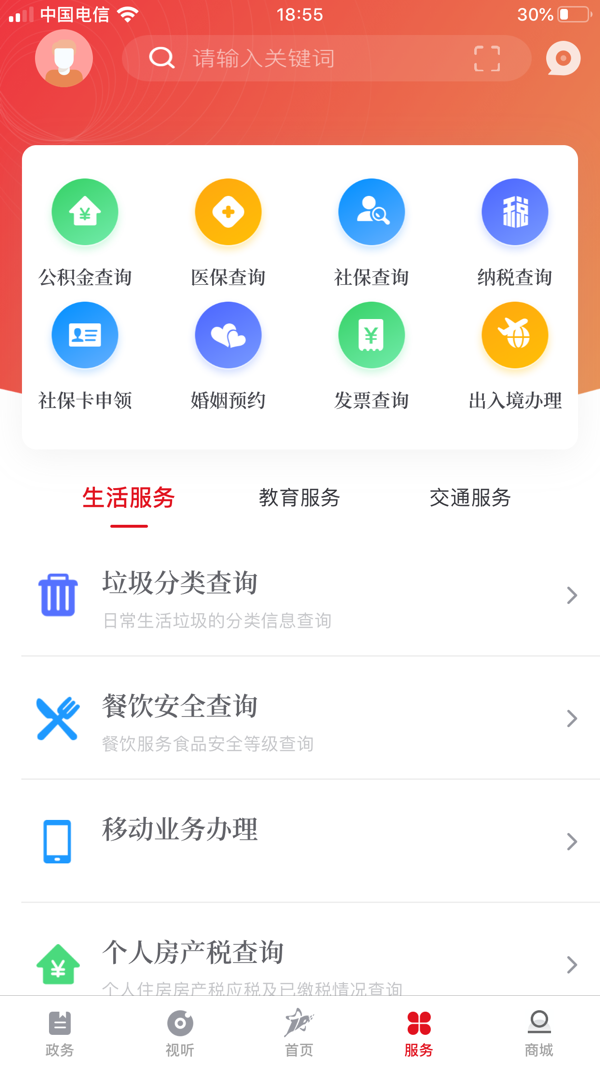Go to the 政务 bottom tab
The height and width of the screenshot is (1067, 600).
(x=60, y=1033)
